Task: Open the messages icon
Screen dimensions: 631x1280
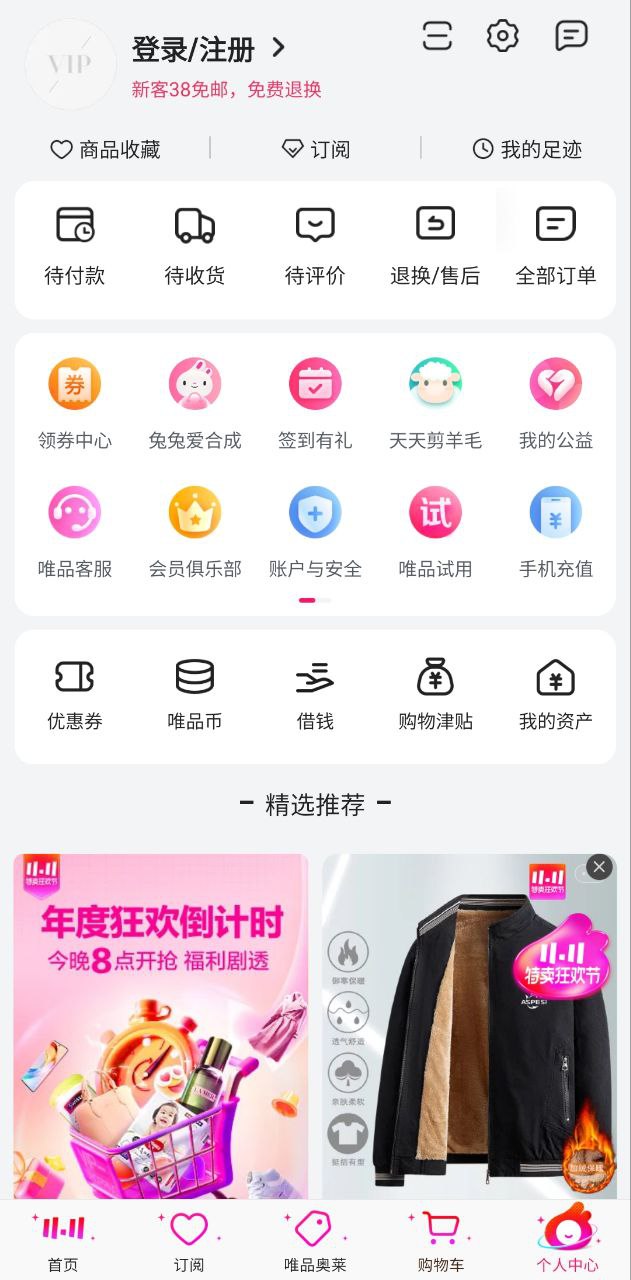Action: click(x=571, y=37)
